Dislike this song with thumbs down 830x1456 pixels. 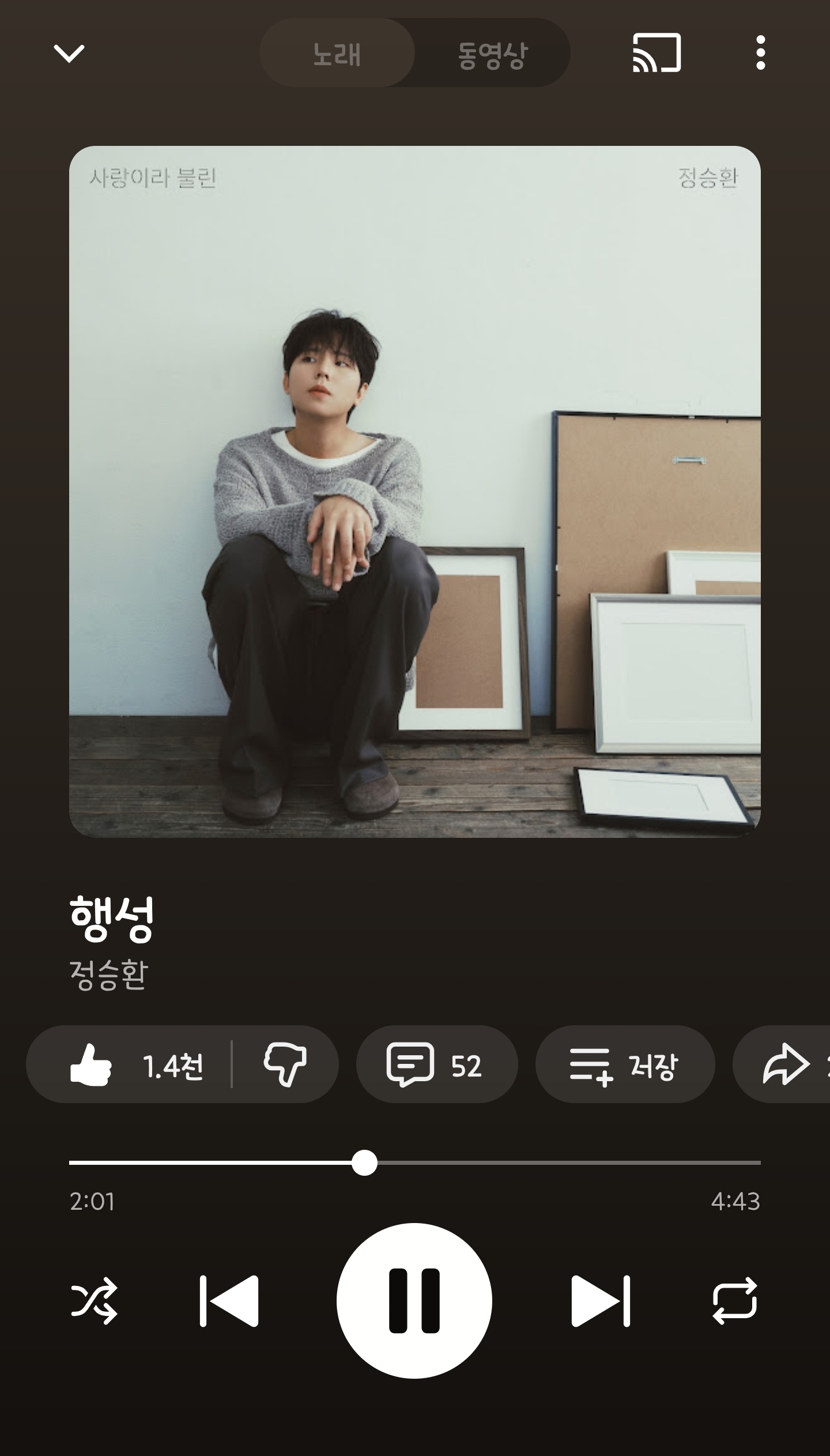285,1065
